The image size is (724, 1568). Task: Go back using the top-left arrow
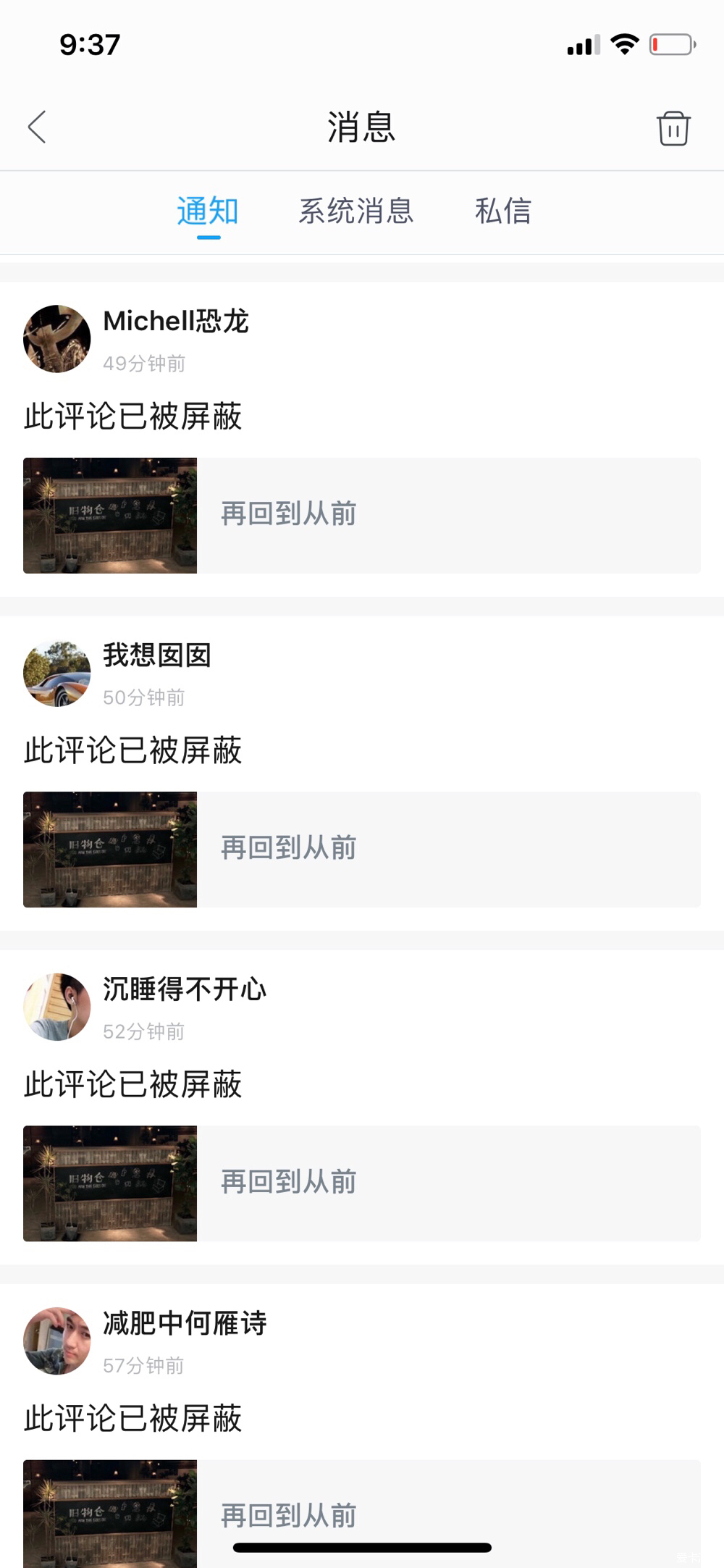point(37,127)
